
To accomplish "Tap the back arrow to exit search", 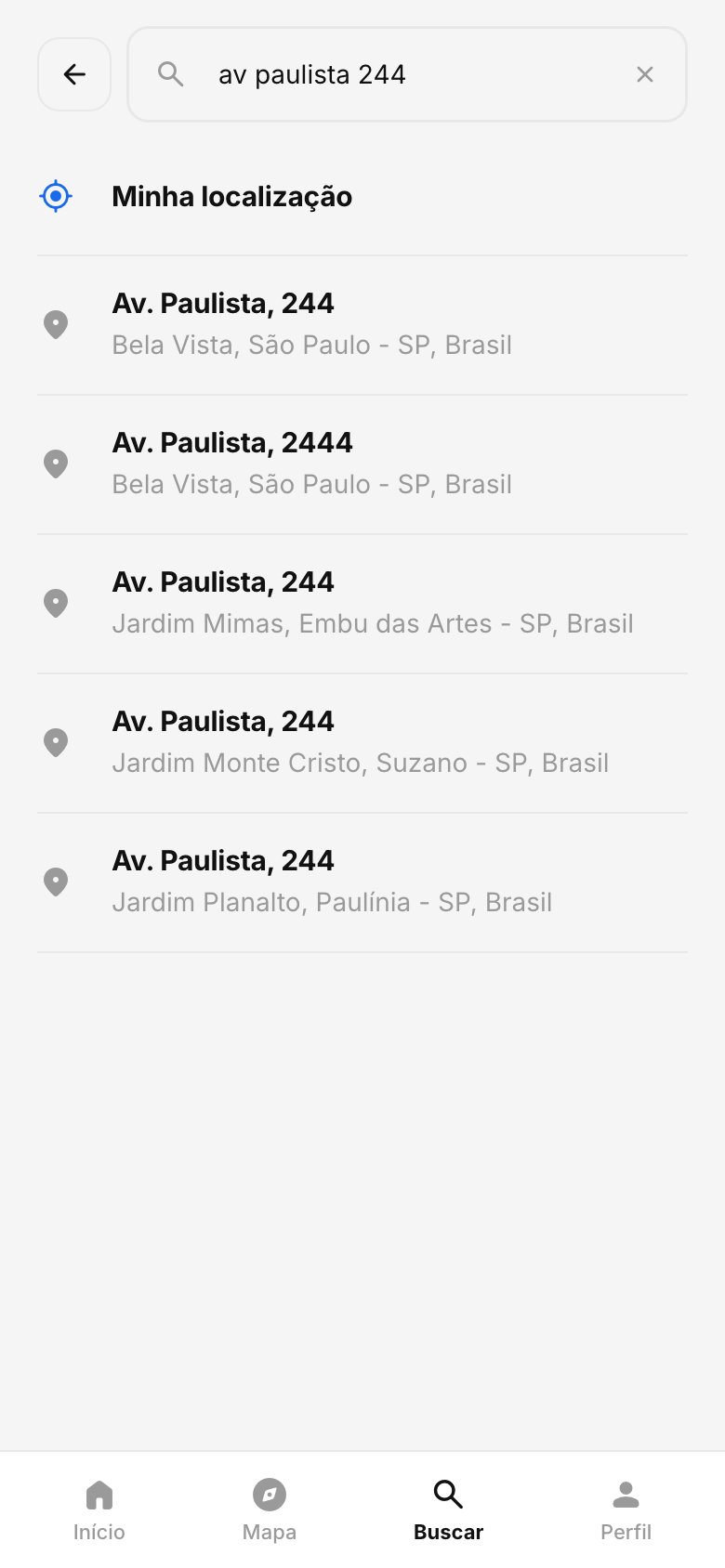I will (x=73, y=74).
